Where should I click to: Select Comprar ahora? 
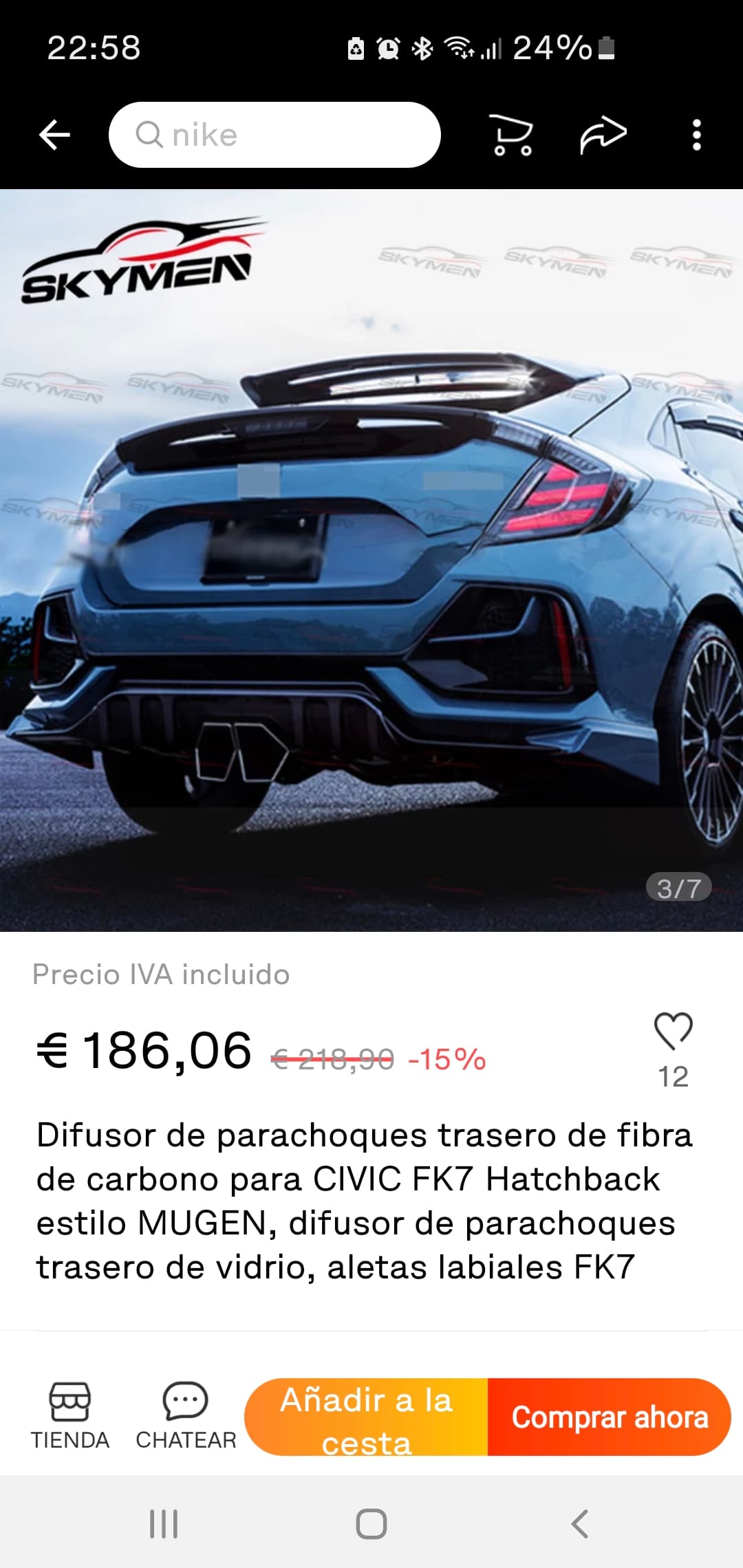point(609,1418)
